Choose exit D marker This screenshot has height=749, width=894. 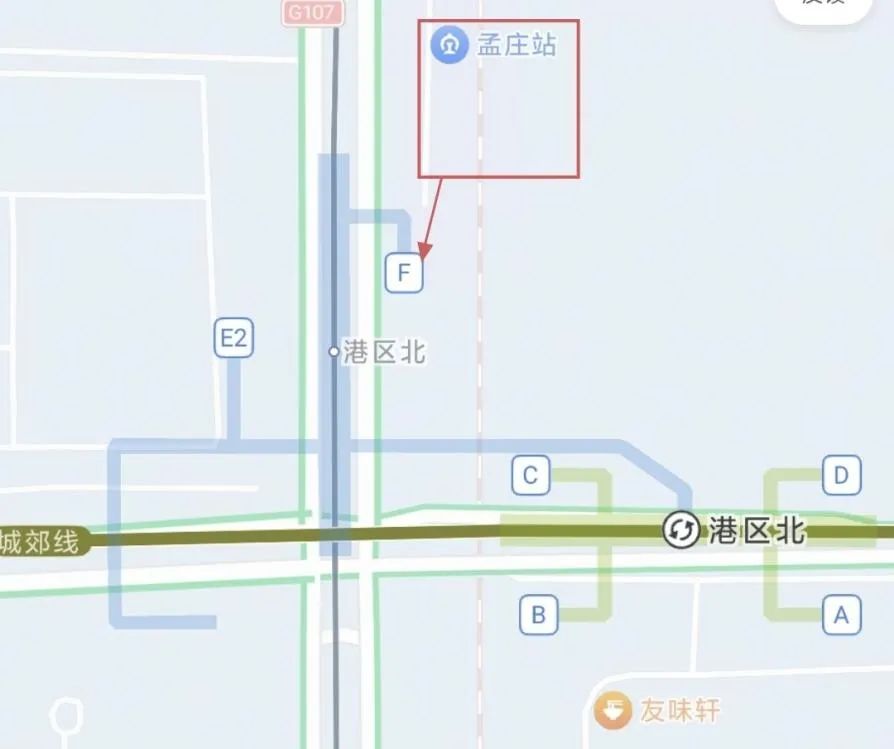point(841,475)
